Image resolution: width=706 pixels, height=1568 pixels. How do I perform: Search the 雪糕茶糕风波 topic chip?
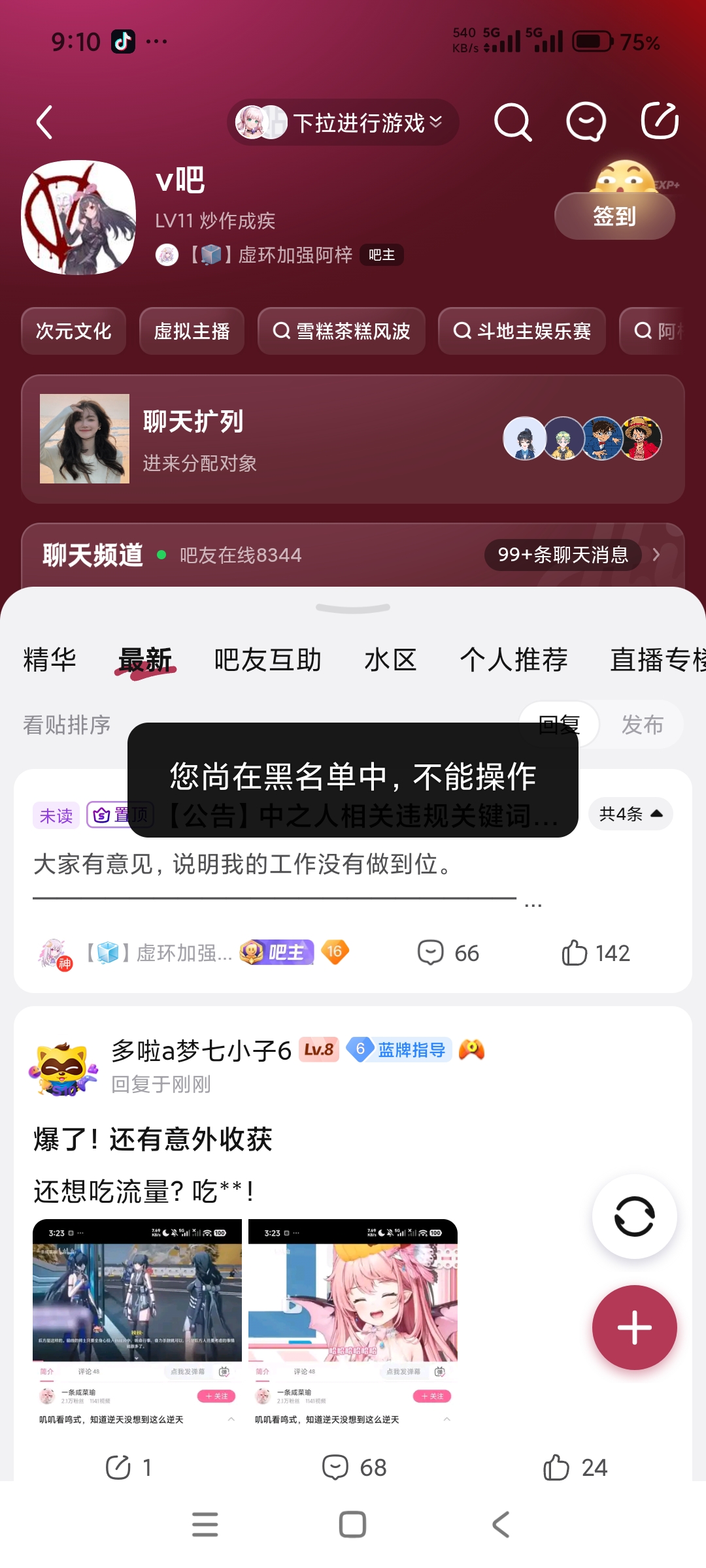point(341,331)
